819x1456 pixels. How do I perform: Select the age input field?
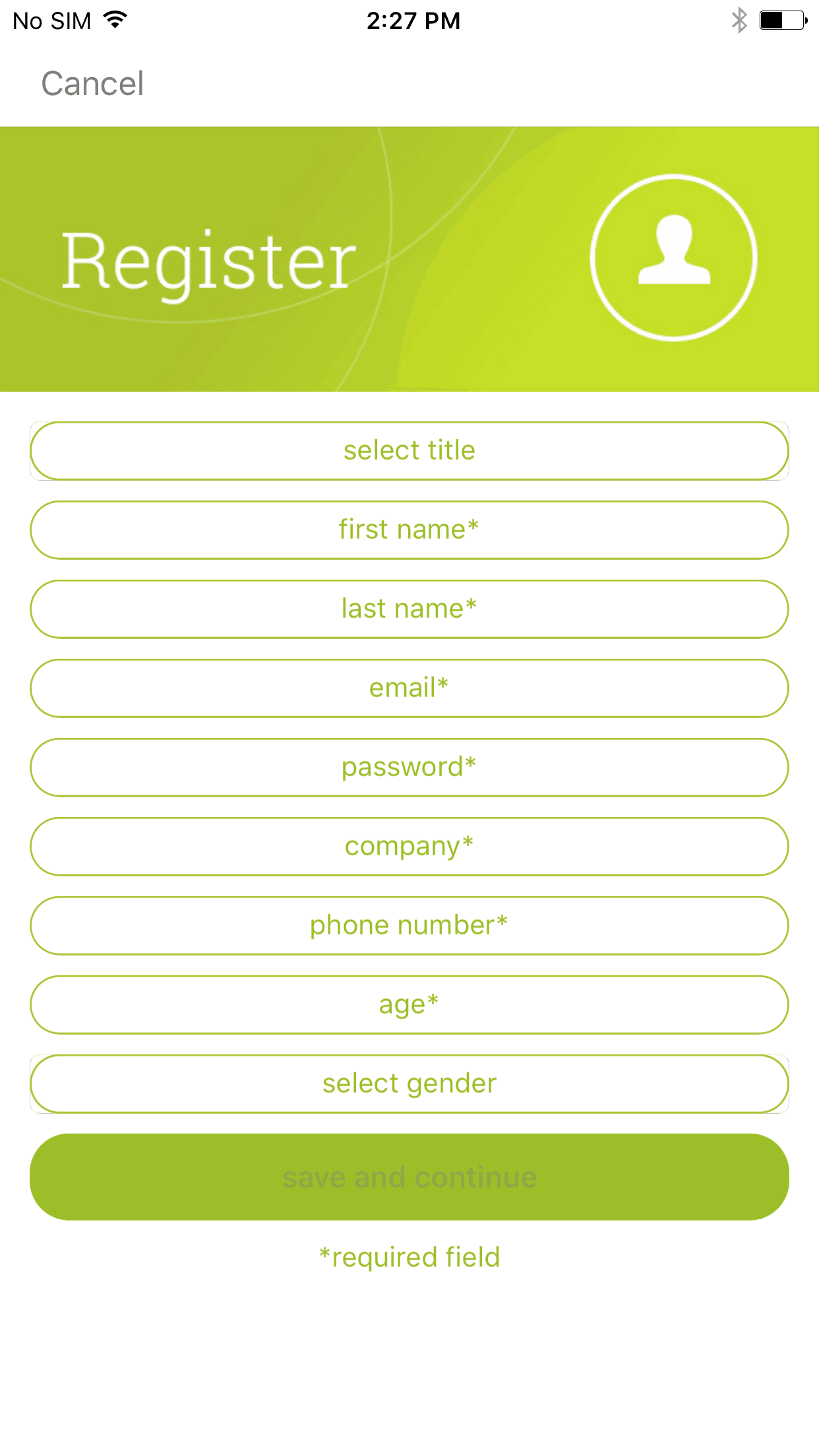[x=409, y=1005]
